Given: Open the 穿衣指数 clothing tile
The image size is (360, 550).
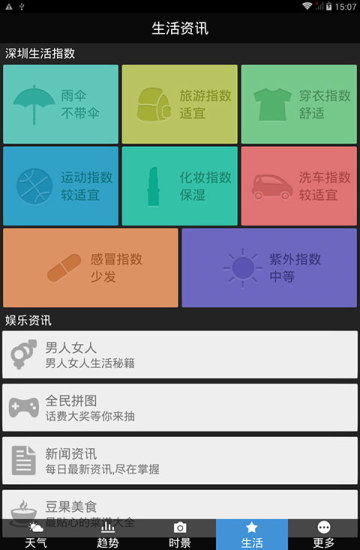Looking at the screenshot, I should tap(299, 104).
